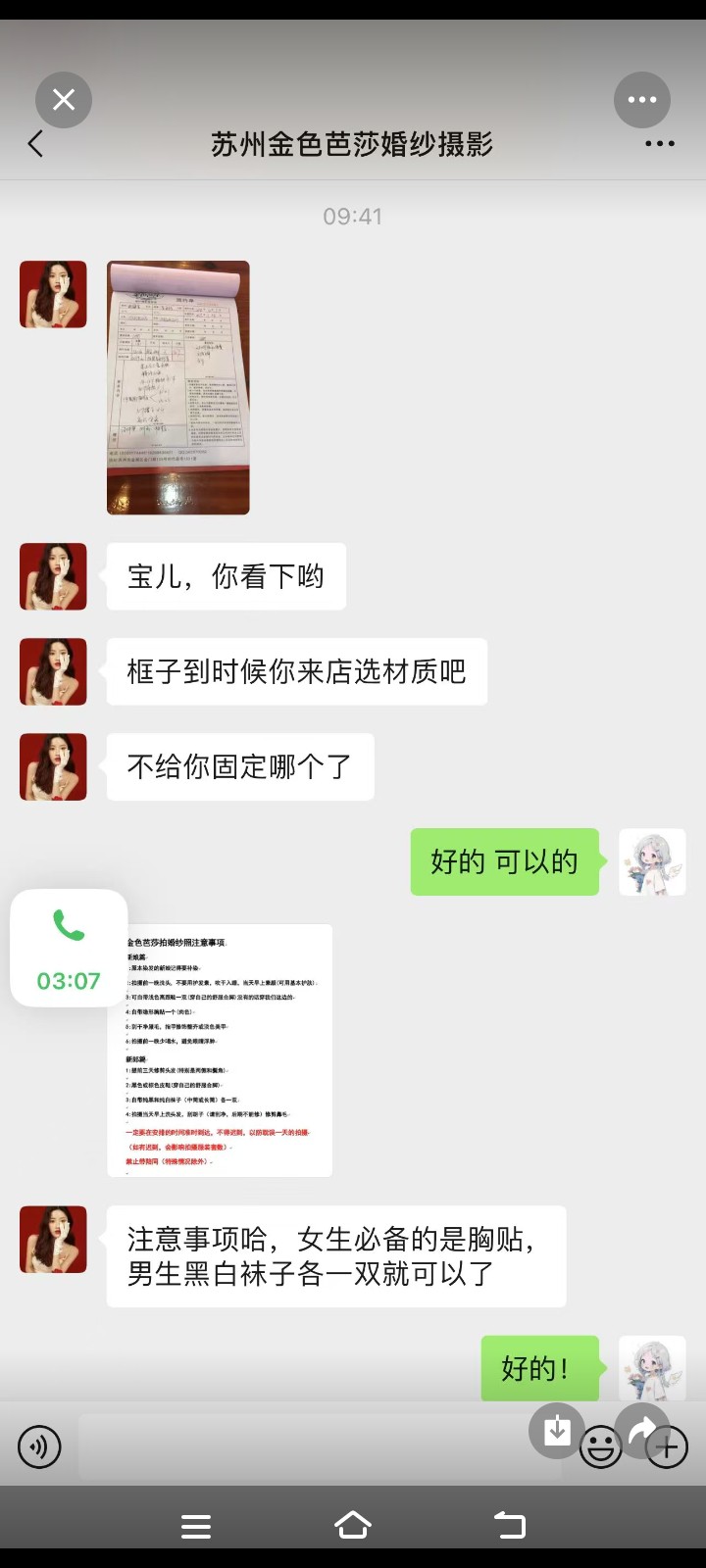Open the 金色芭莎拍婚纱照注意事项 image
Viewport: 706px width, 1568px height.
[x=220, y=1051]
